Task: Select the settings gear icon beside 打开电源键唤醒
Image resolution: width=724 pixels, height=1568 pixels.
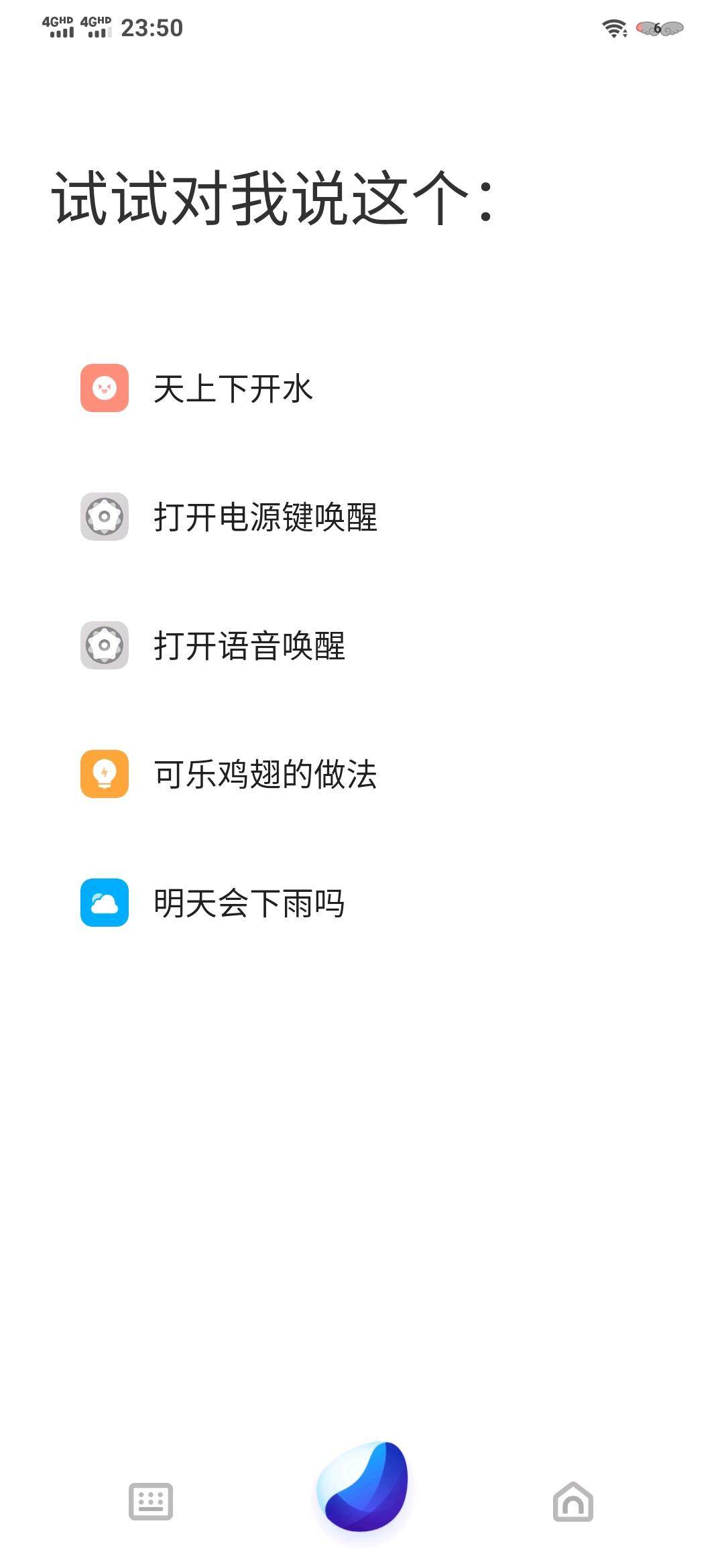Action: tap(104, 516)
